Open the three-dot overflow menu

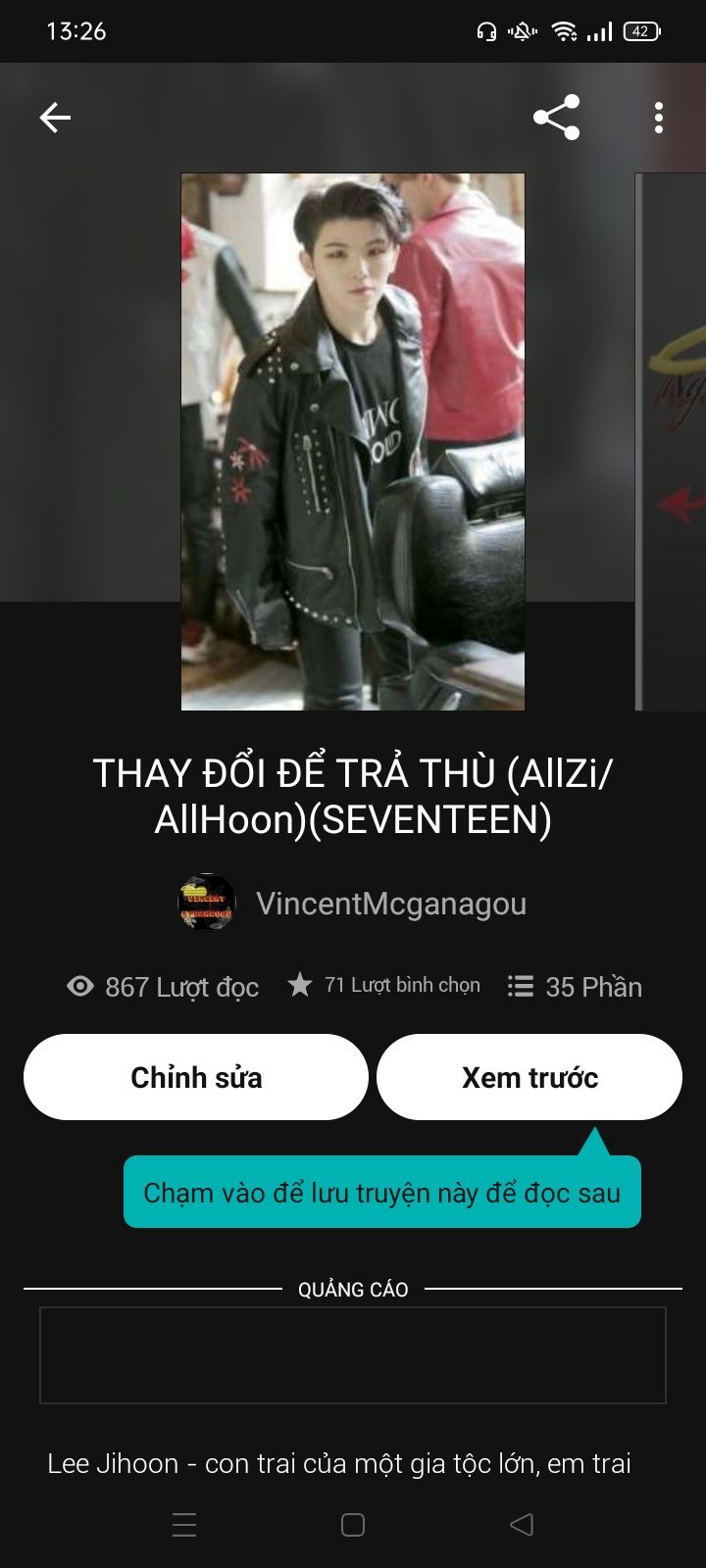tap(659, 119)
